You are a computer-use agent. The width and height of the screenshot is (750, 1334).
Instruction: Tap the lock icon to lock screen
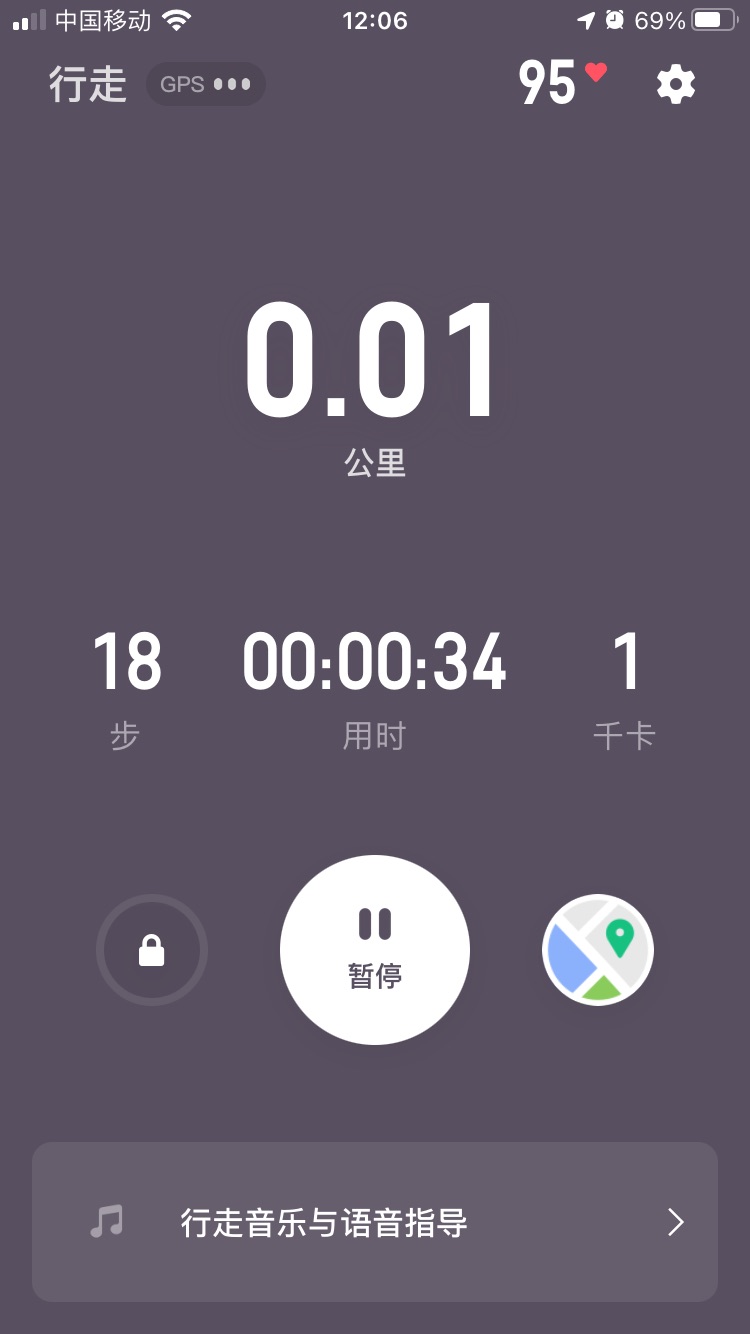tap(152, 949)
